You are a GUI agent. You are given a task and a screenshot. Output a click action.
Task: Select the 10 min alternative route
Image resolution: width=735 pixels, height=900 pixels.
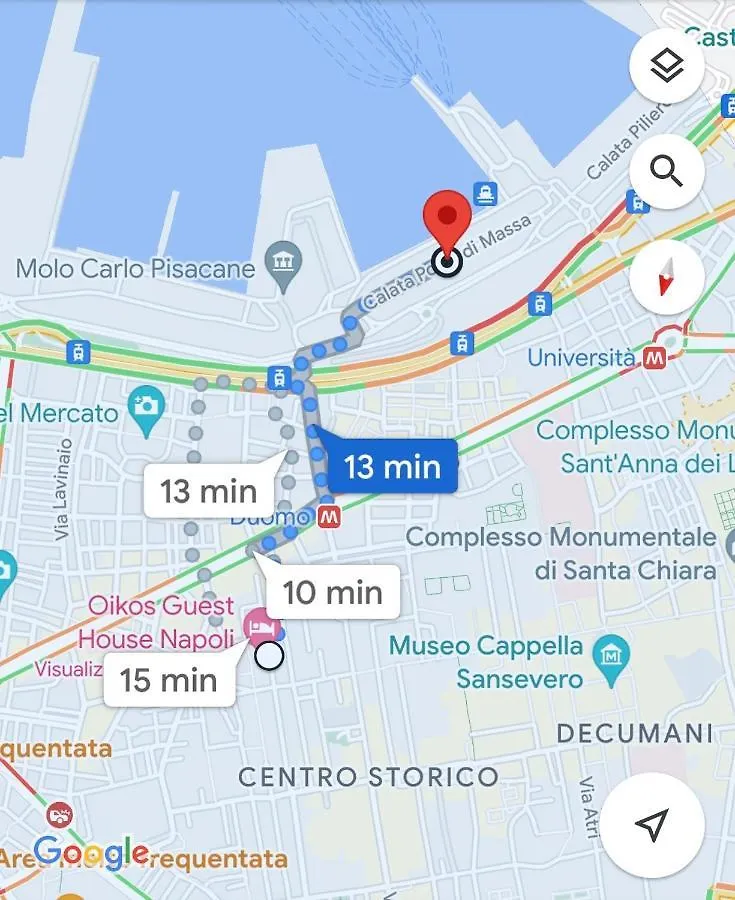pyautogui.click(x=332, y=592)
